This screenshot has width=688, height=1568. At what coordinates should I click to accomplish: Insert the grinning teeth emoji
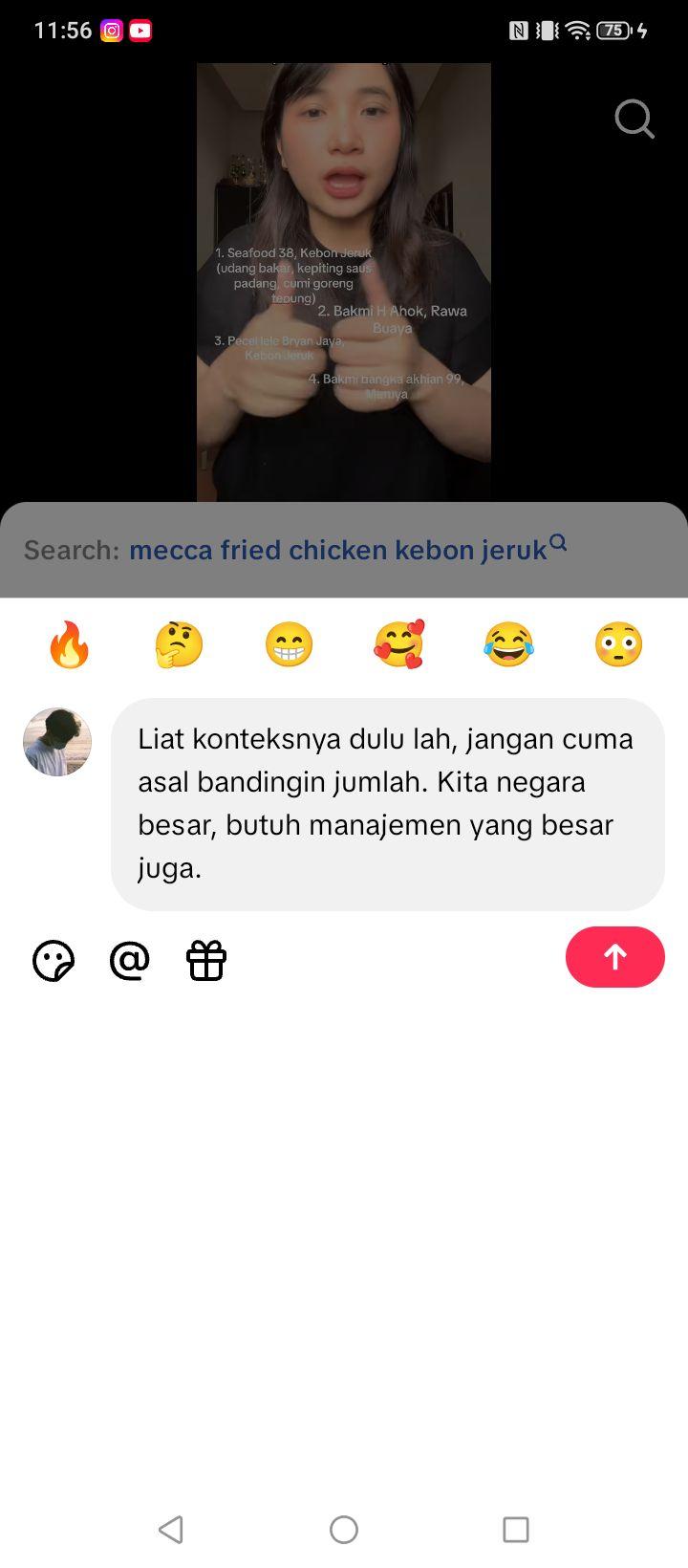[x=289, y=644]
